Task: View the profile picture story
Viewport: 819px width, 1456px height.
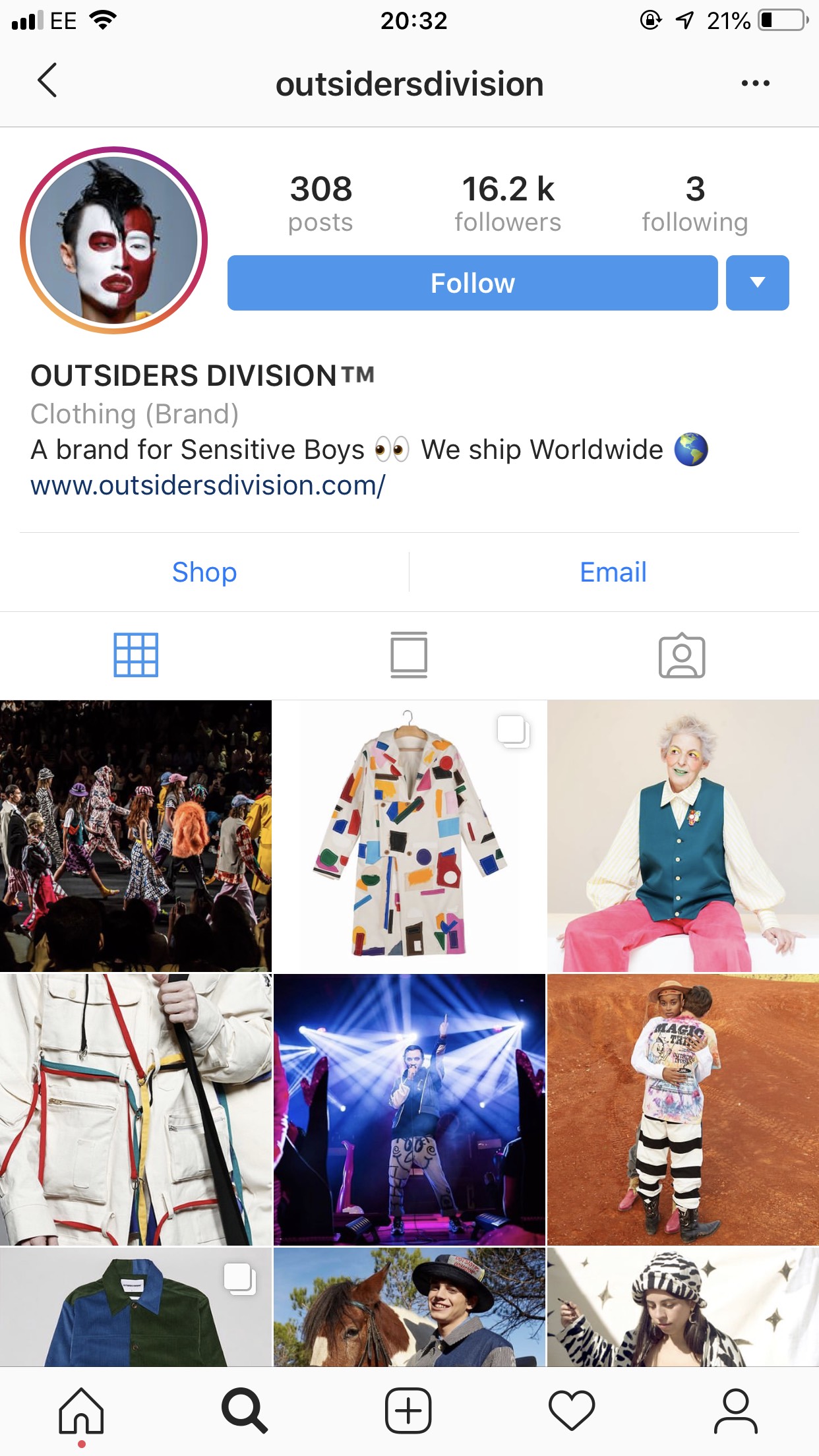Action: click(114, 240)
